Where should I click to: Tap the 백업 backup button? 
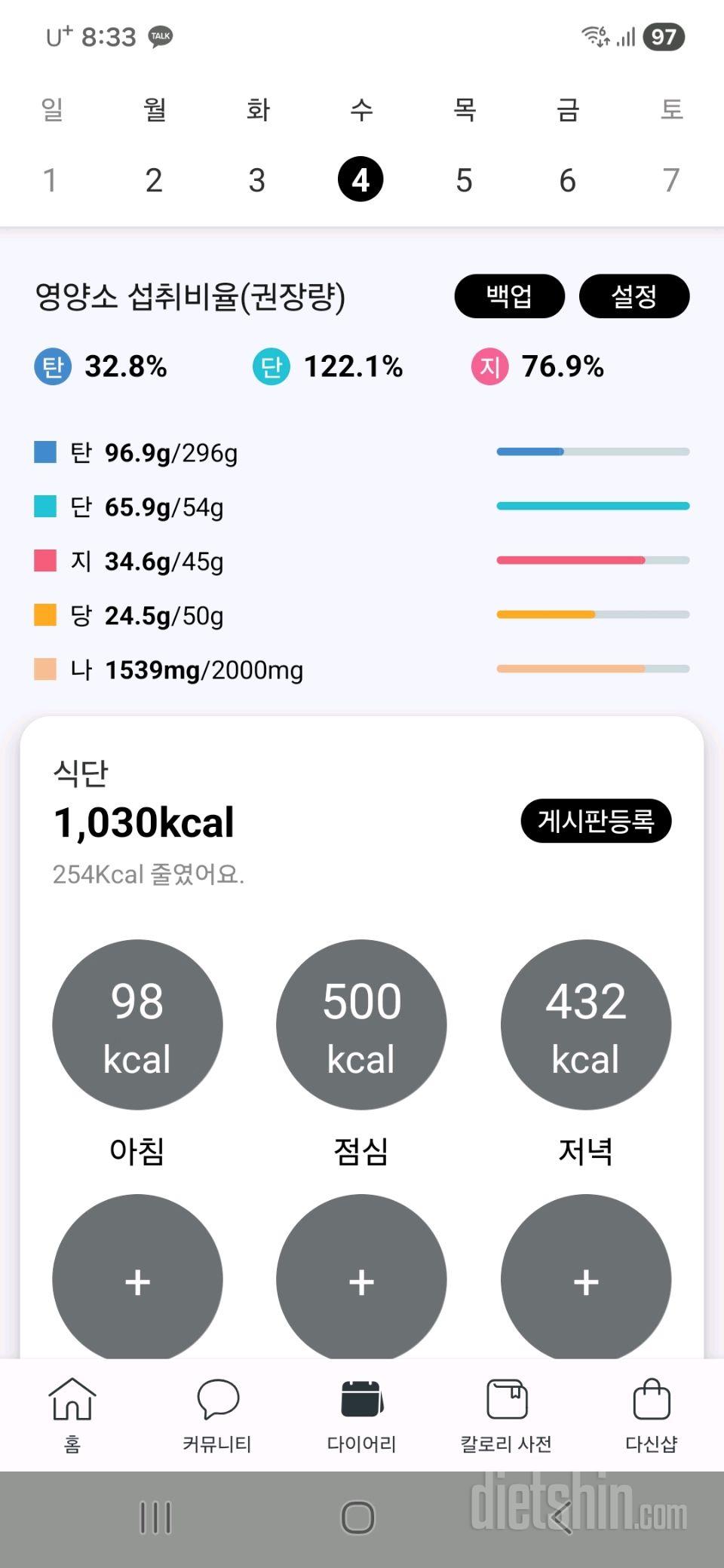click(x=509, y=296)
